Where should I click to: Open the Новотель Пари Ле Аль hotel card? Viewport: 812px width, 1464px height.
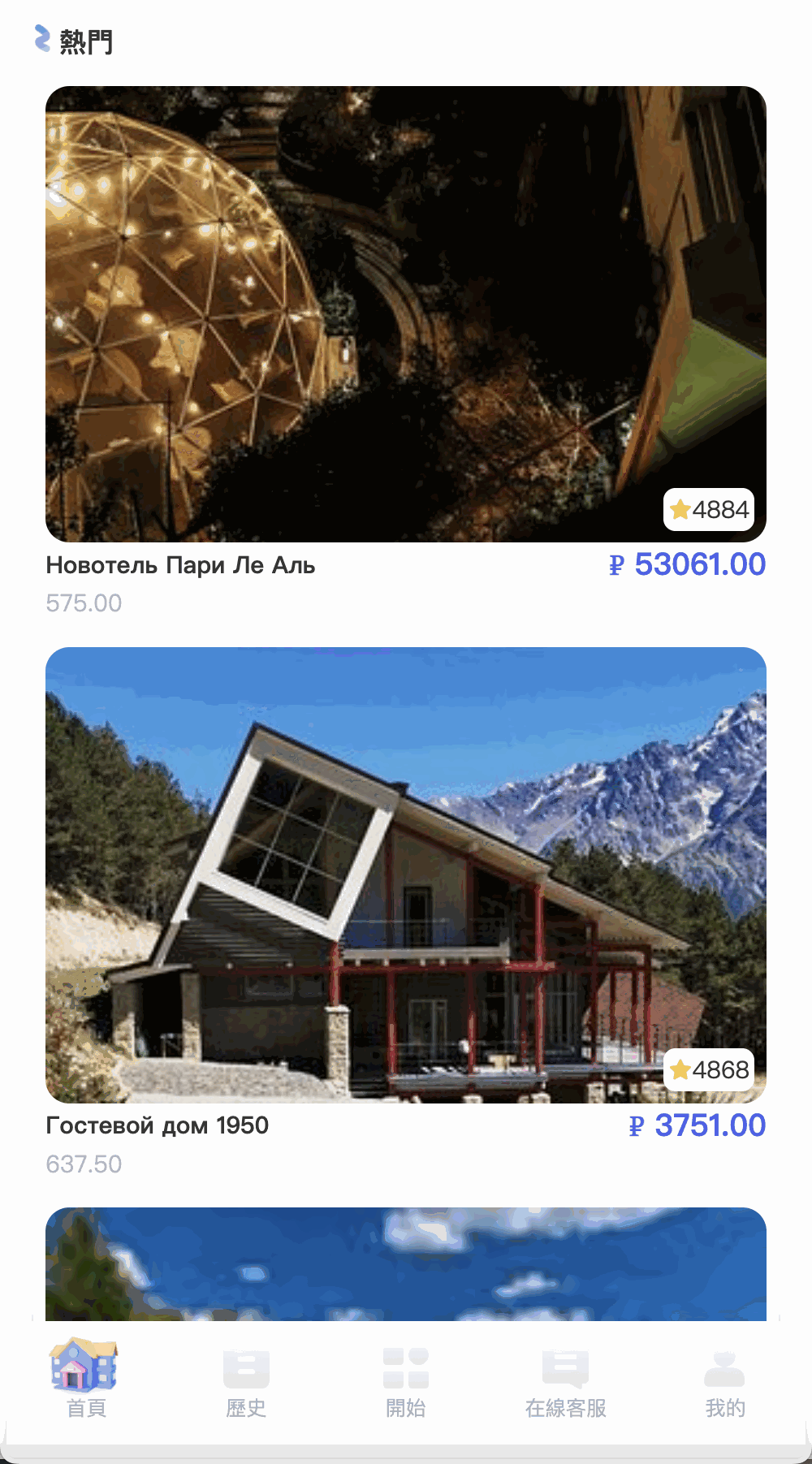pyautogui.click(x=406, y=314)
